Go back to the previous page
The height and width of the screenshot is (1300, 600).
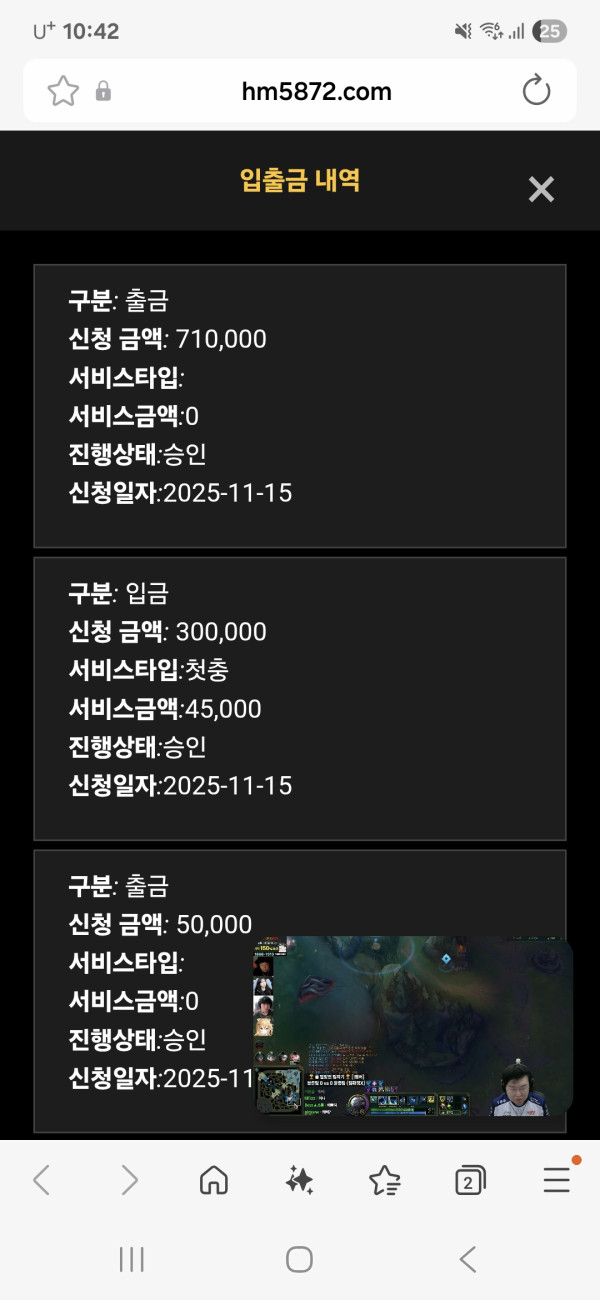click(41, 1181)
